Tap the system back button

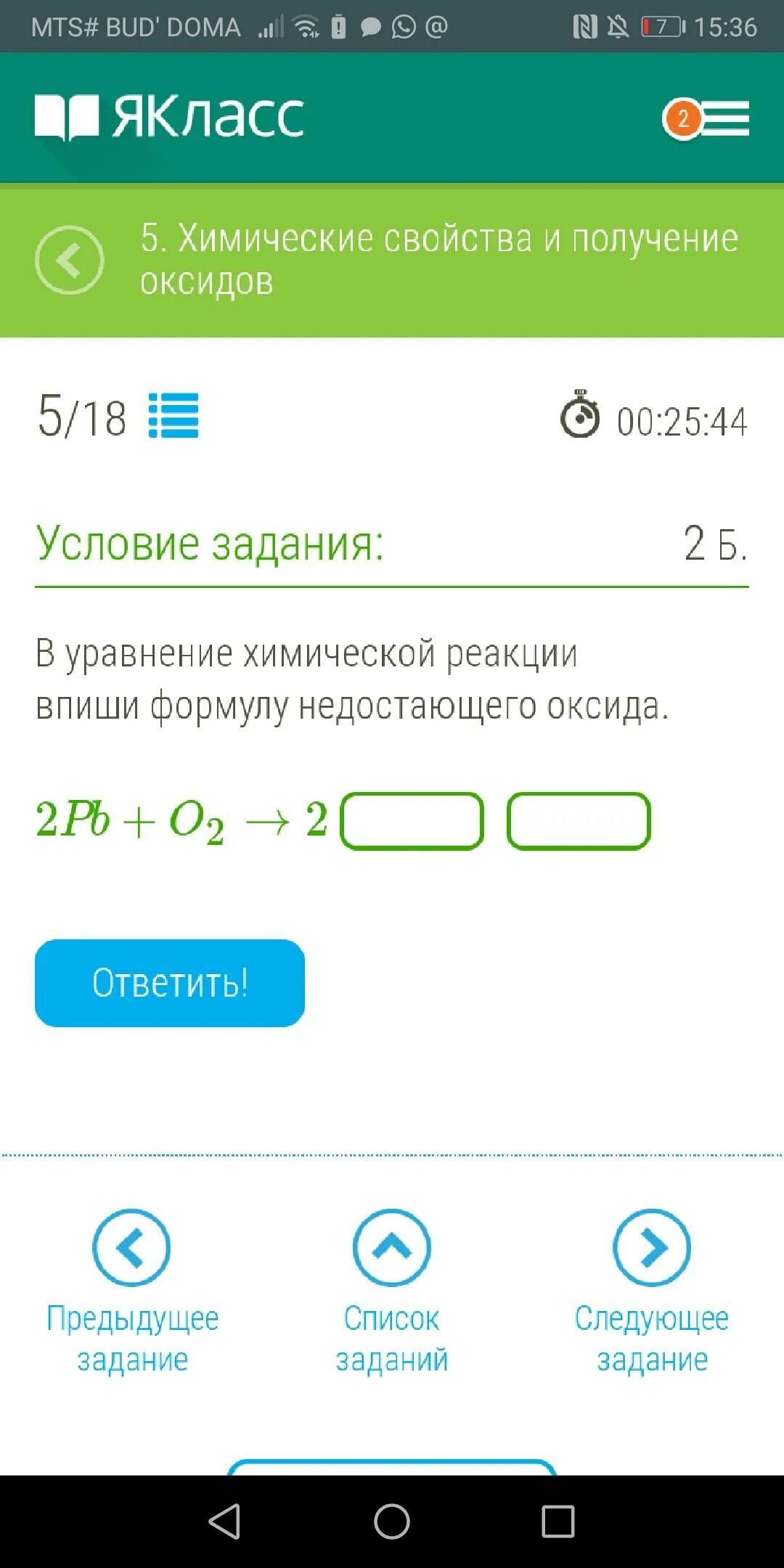click(x=224, y=1521)
